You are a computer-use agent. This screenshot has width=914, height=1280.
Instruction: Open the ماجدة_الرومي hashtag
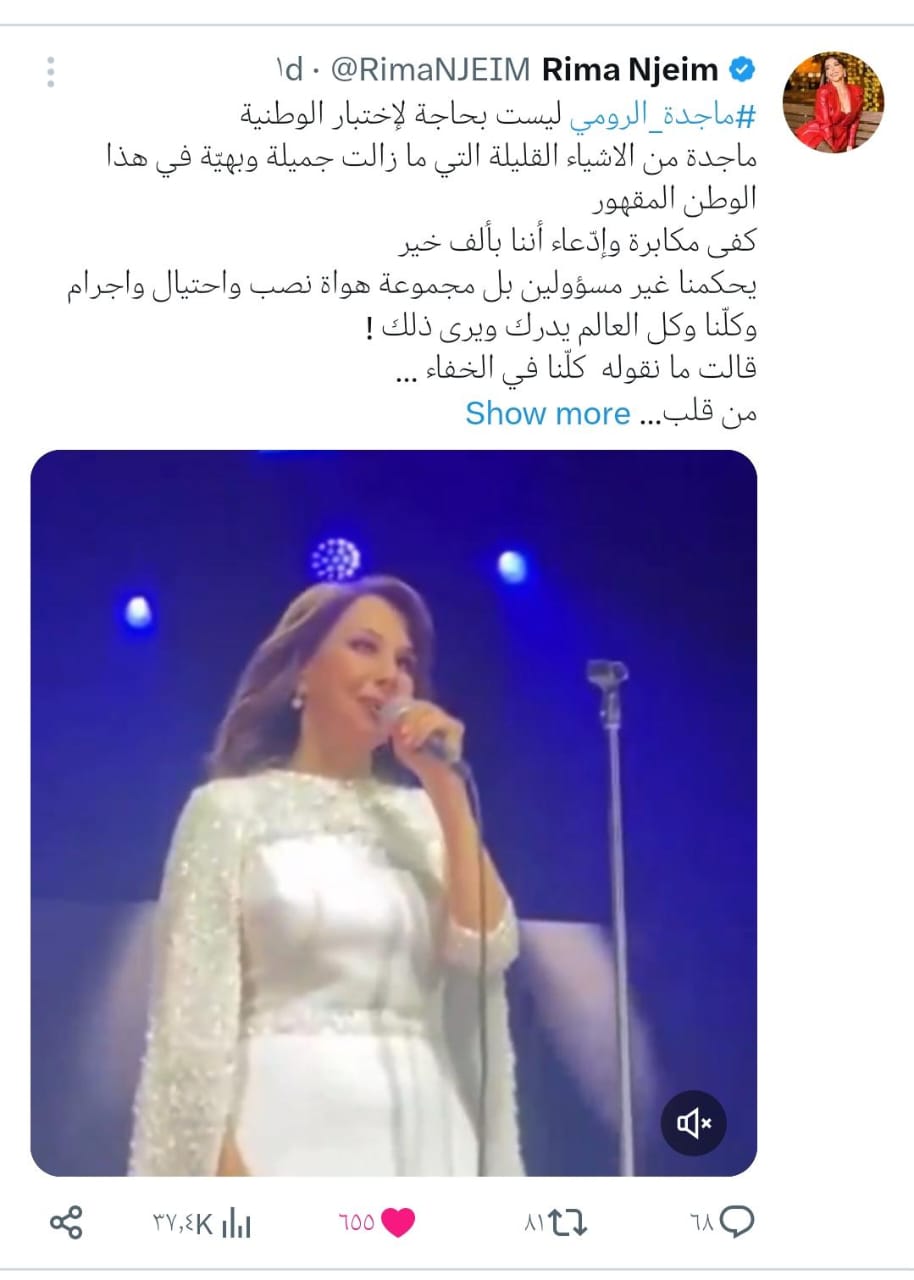click(664, 116)
